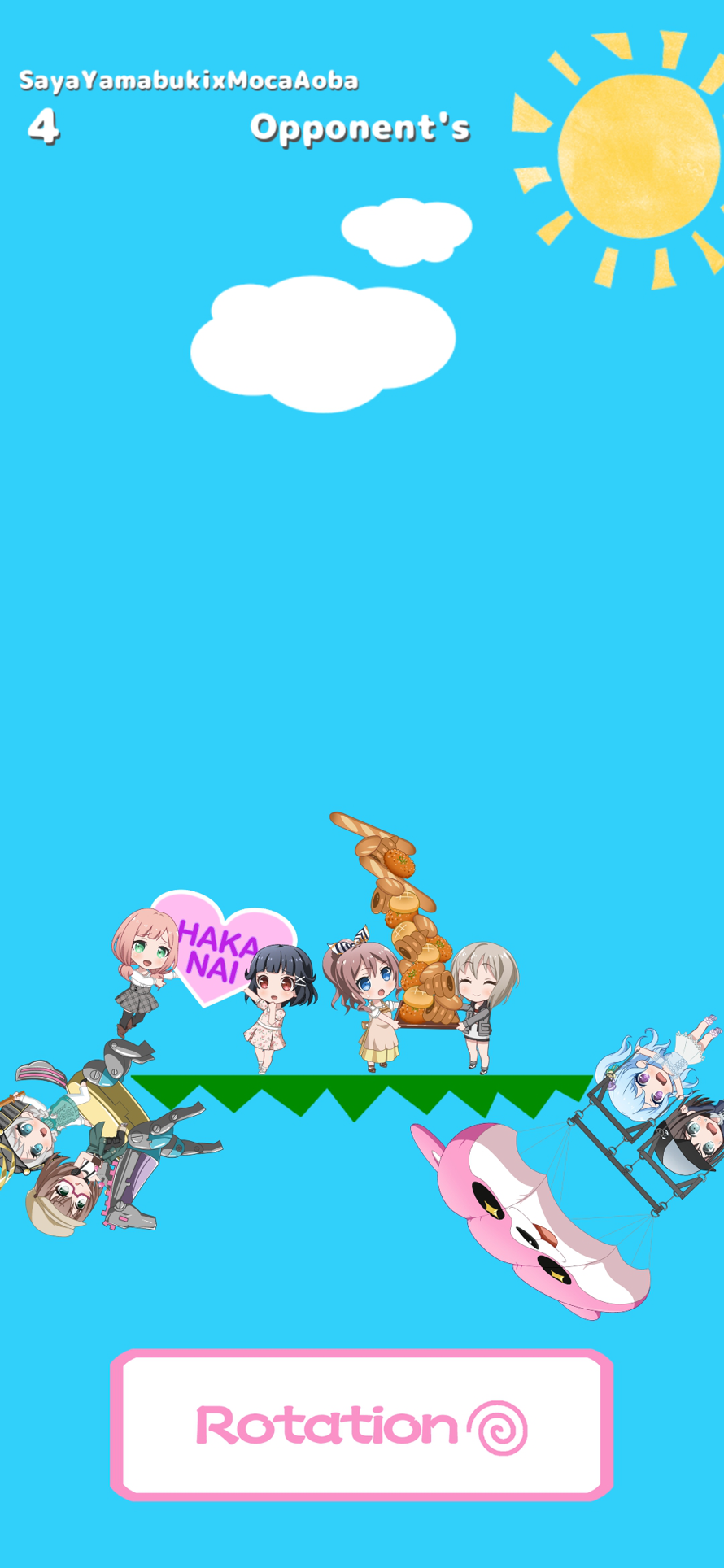Tap the score number 4
724x1568 pixels.
point(44,126)
